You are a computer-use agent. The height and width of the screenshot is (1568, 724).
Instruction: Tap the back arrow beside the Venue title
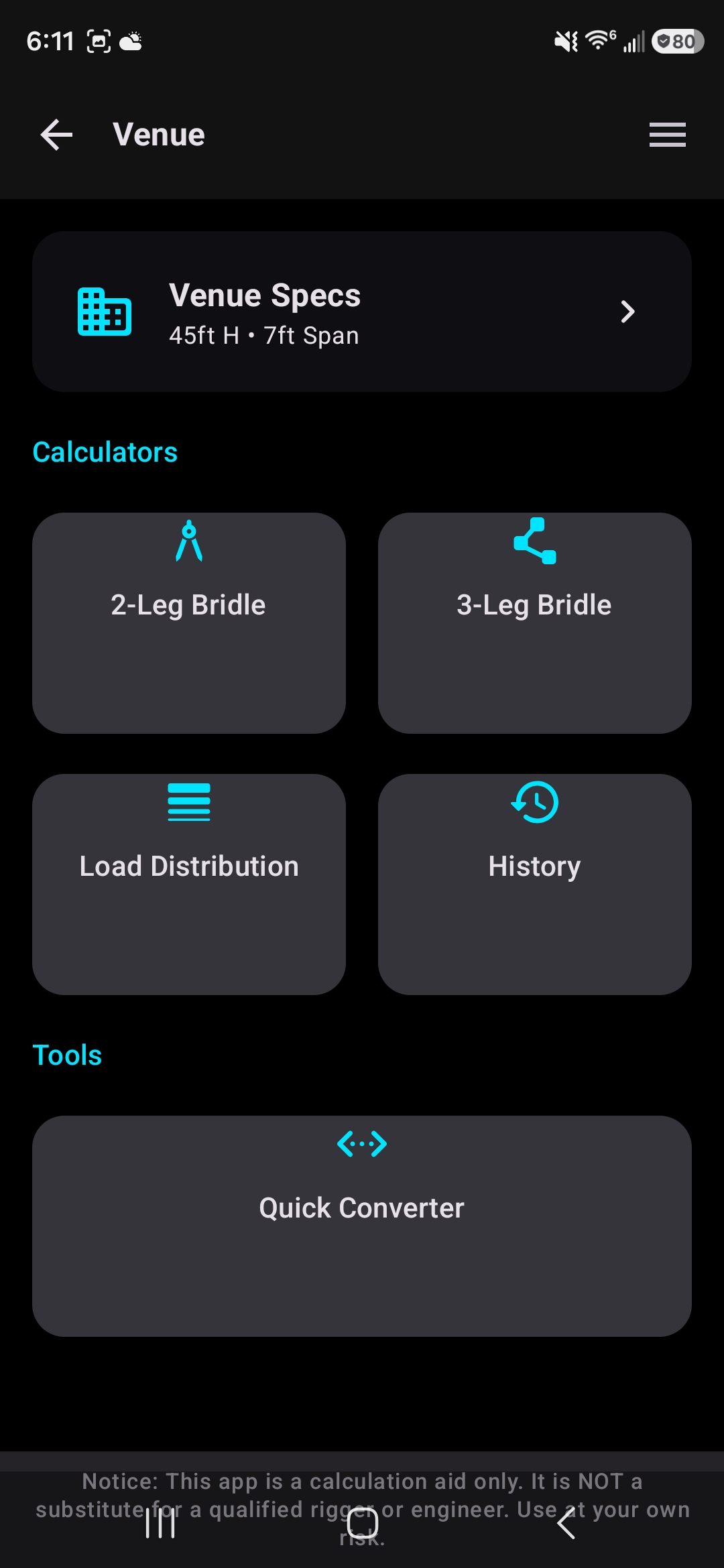[x=56, y=134]
